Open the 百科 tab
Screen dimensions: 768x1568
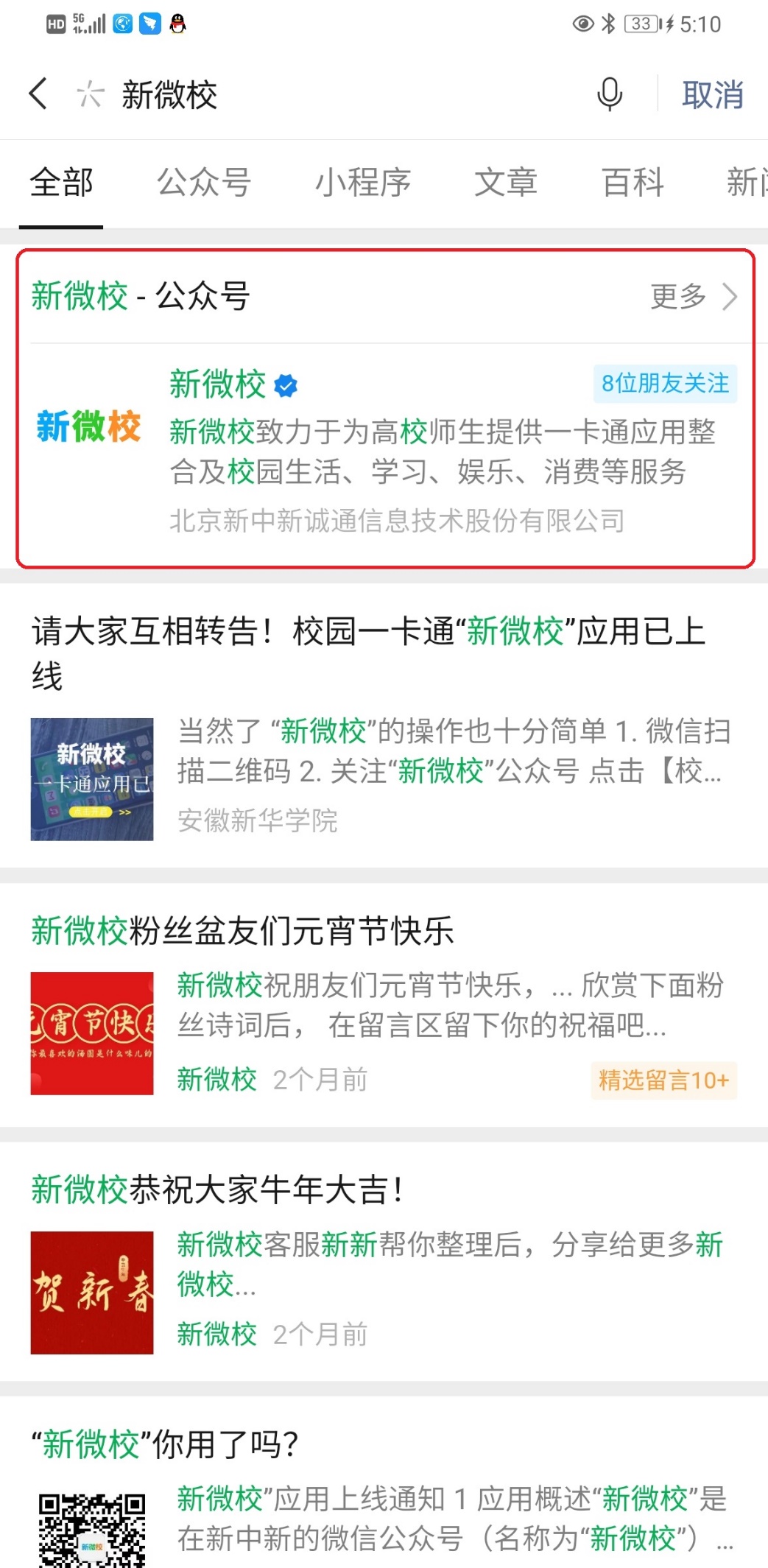click(x=633, y=182)
